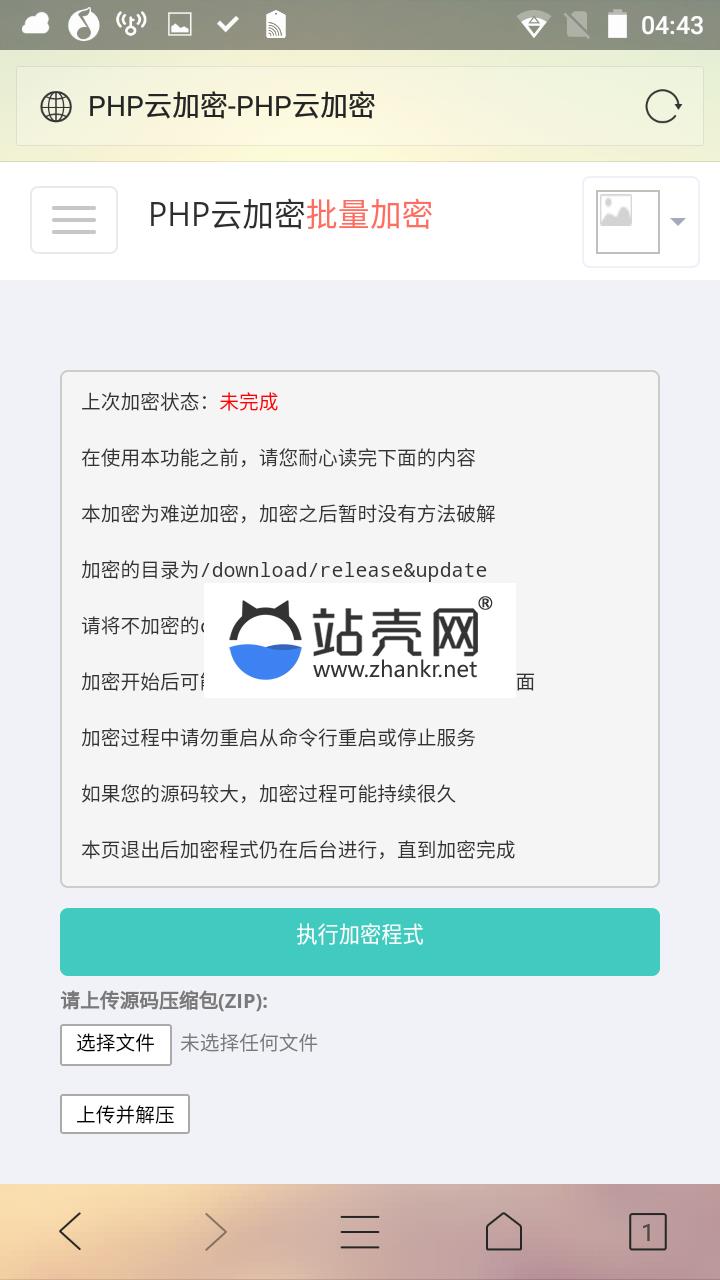
Task: Tap the URL bar showing PHP云加密
Action: 330,106
